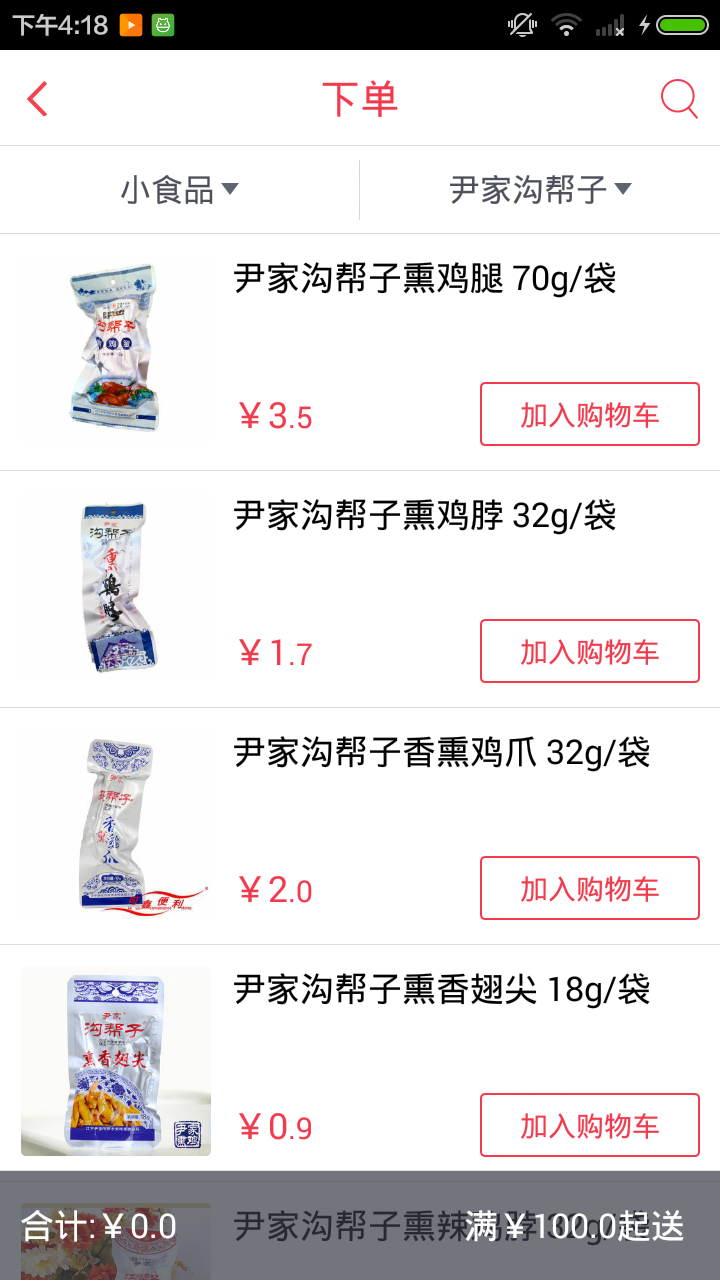Open the cart total bar 合计
Image resolution: width=720 pixels, height=1280 pixels.
[100, 1226]
